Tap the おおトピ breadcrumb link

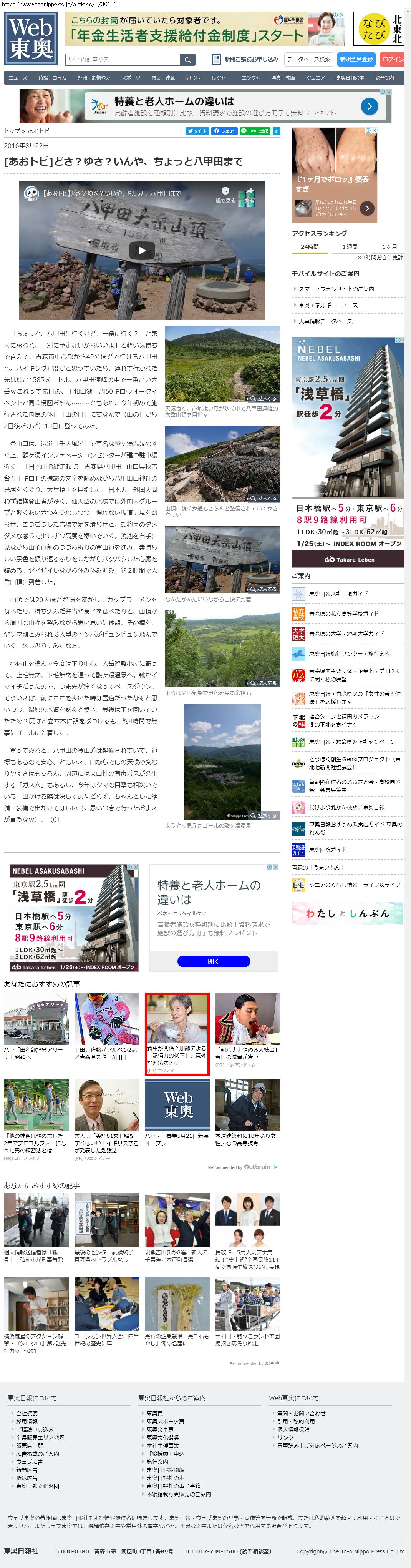[38, 131]
